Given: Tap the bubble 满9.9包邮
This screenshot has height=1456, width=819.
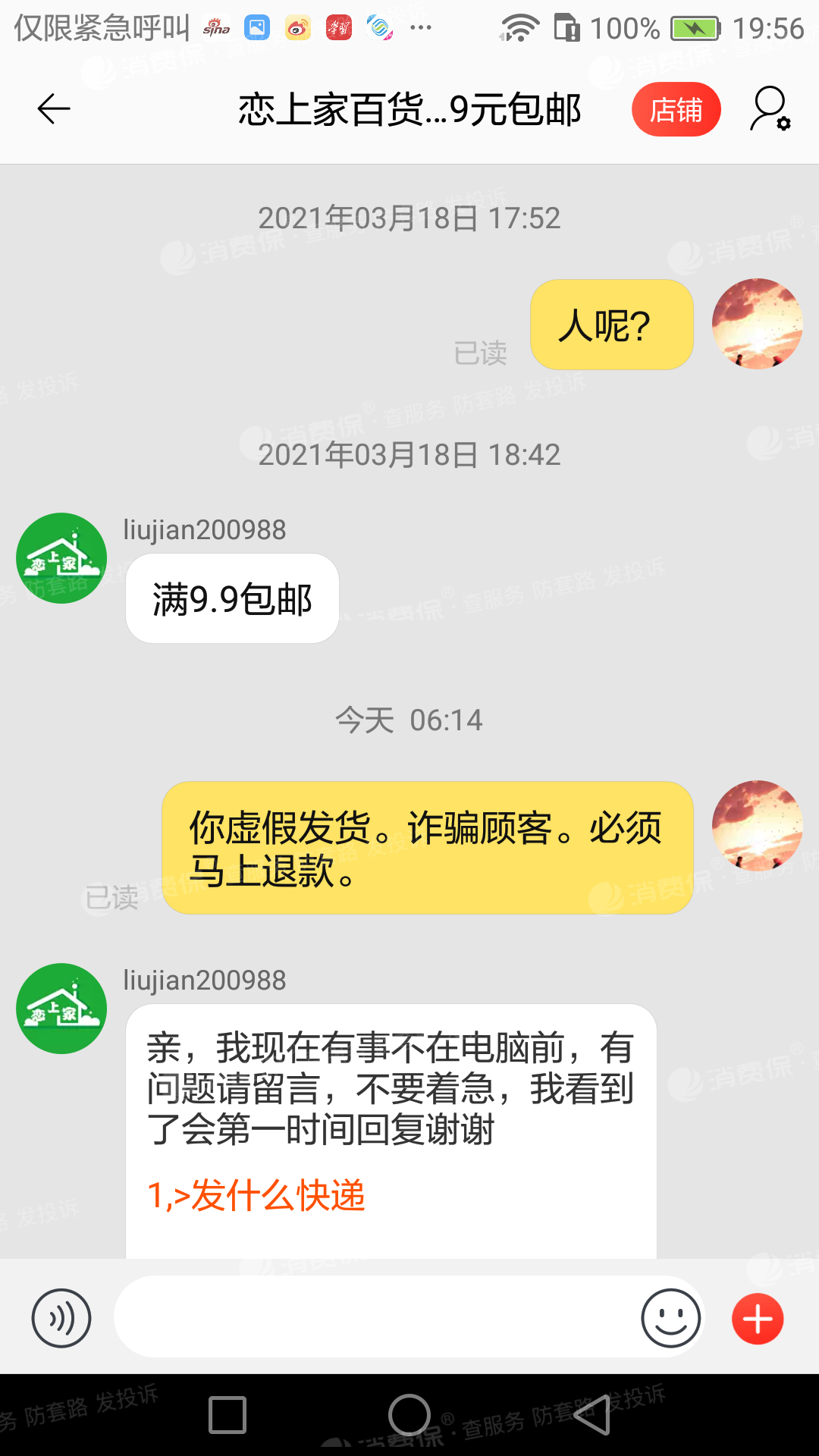Looking at the screenshot, I should pyautogui.click(x=231, y=598).
